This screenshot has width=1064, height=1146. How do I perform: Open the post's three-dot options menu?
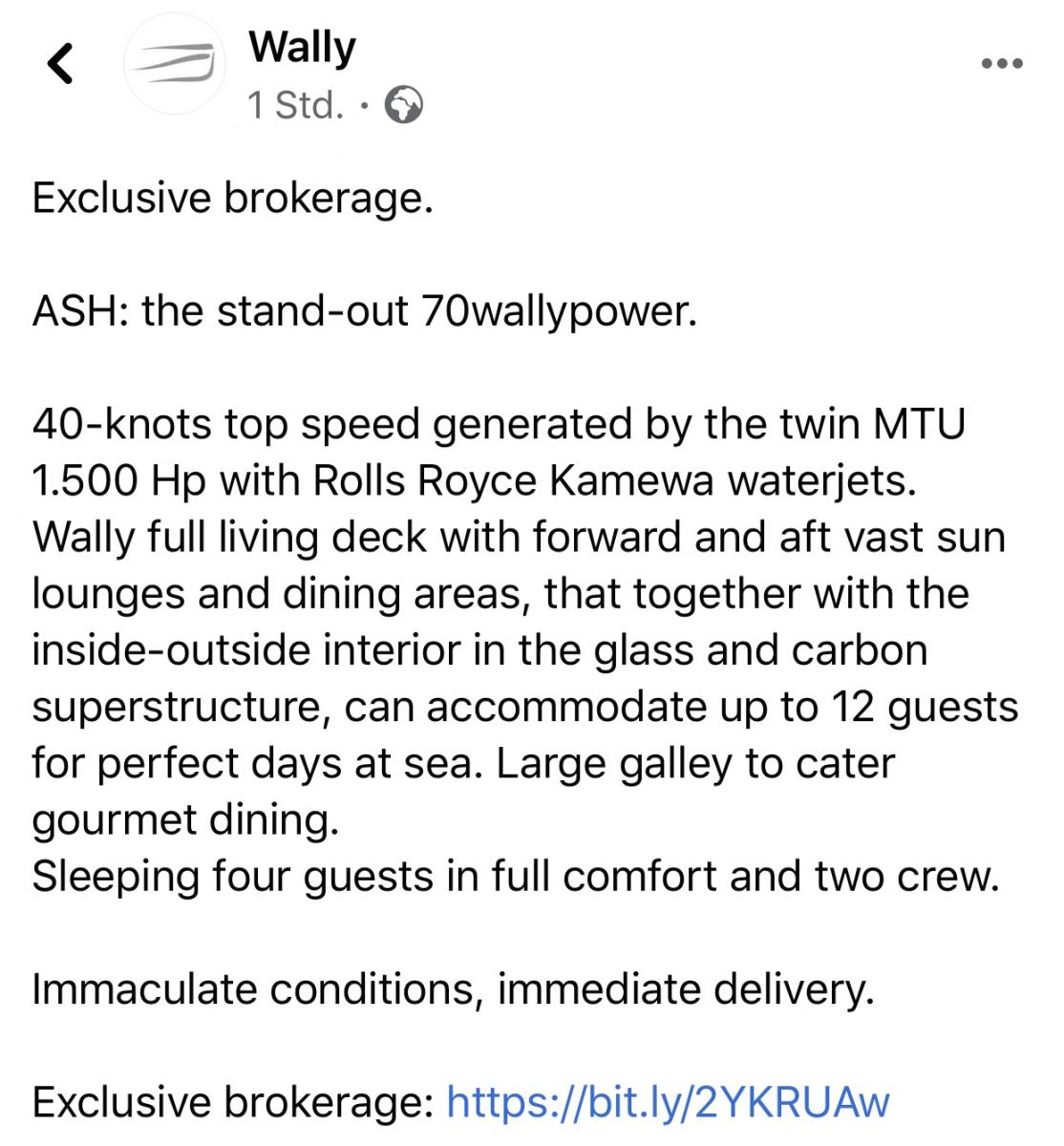click(x=1002, y=64)
